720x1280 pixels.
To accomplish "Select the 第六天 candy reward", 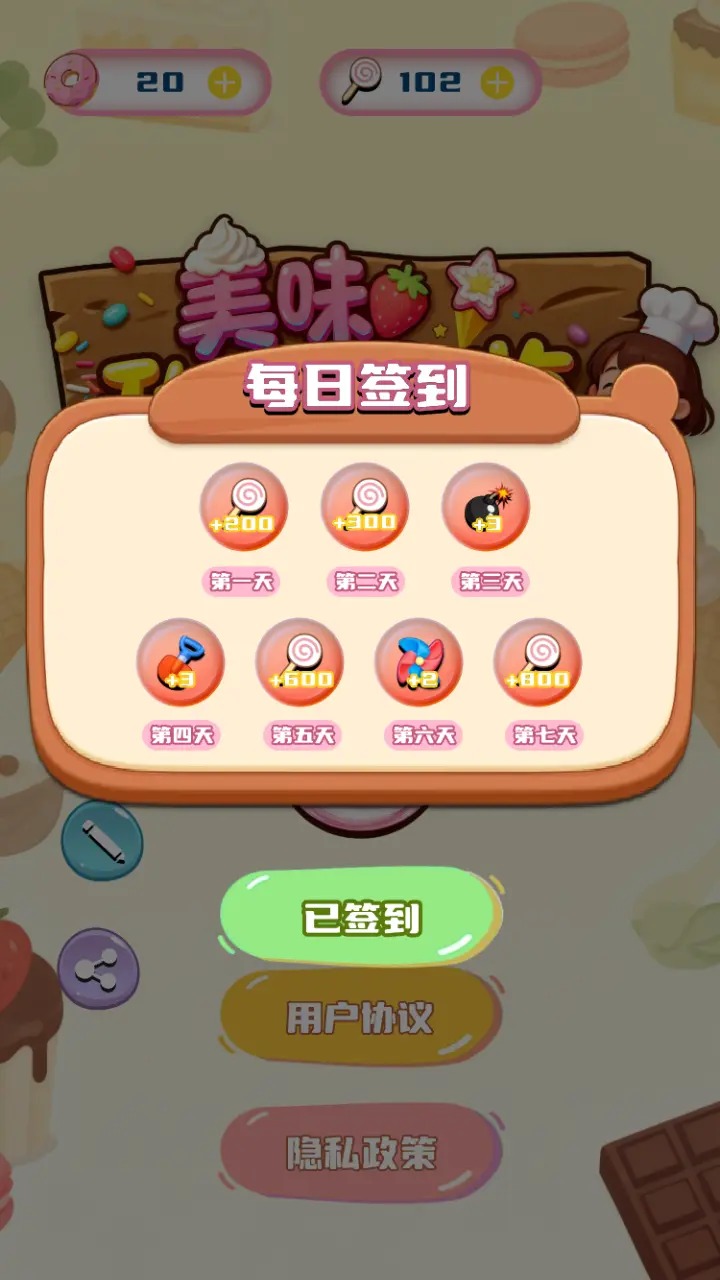I will click(419, 662).
